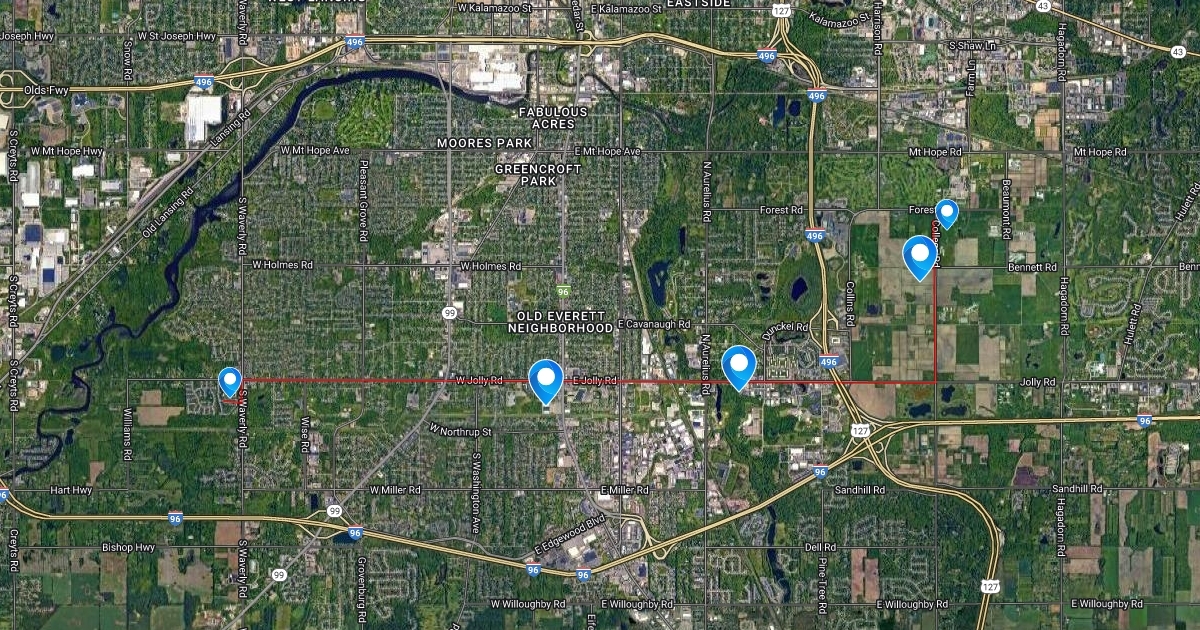Viewport: 1200px width, 630px height.
Task: Select the large pin on W Jolly Rd
Action: pos(546,379)
